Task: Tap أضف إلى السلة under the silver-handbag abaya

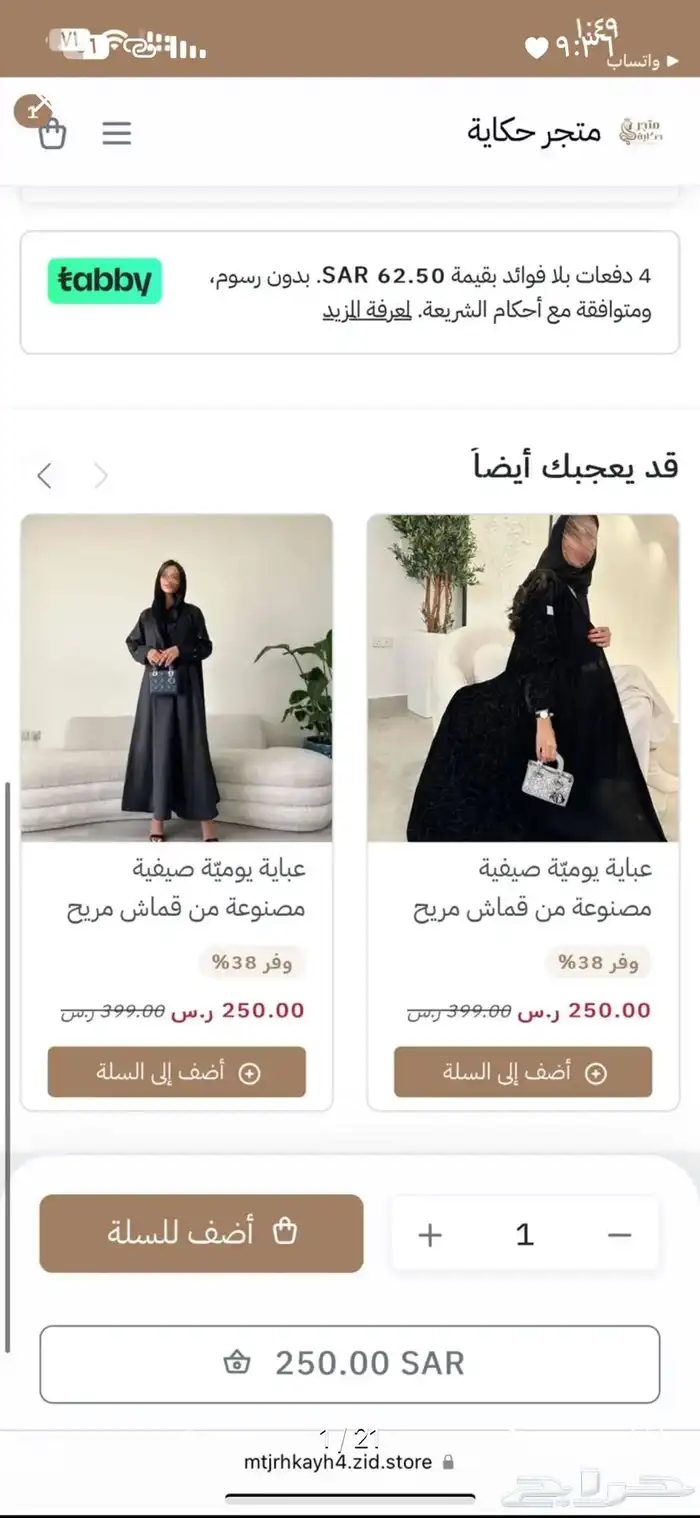Action: pos(523,1072)
